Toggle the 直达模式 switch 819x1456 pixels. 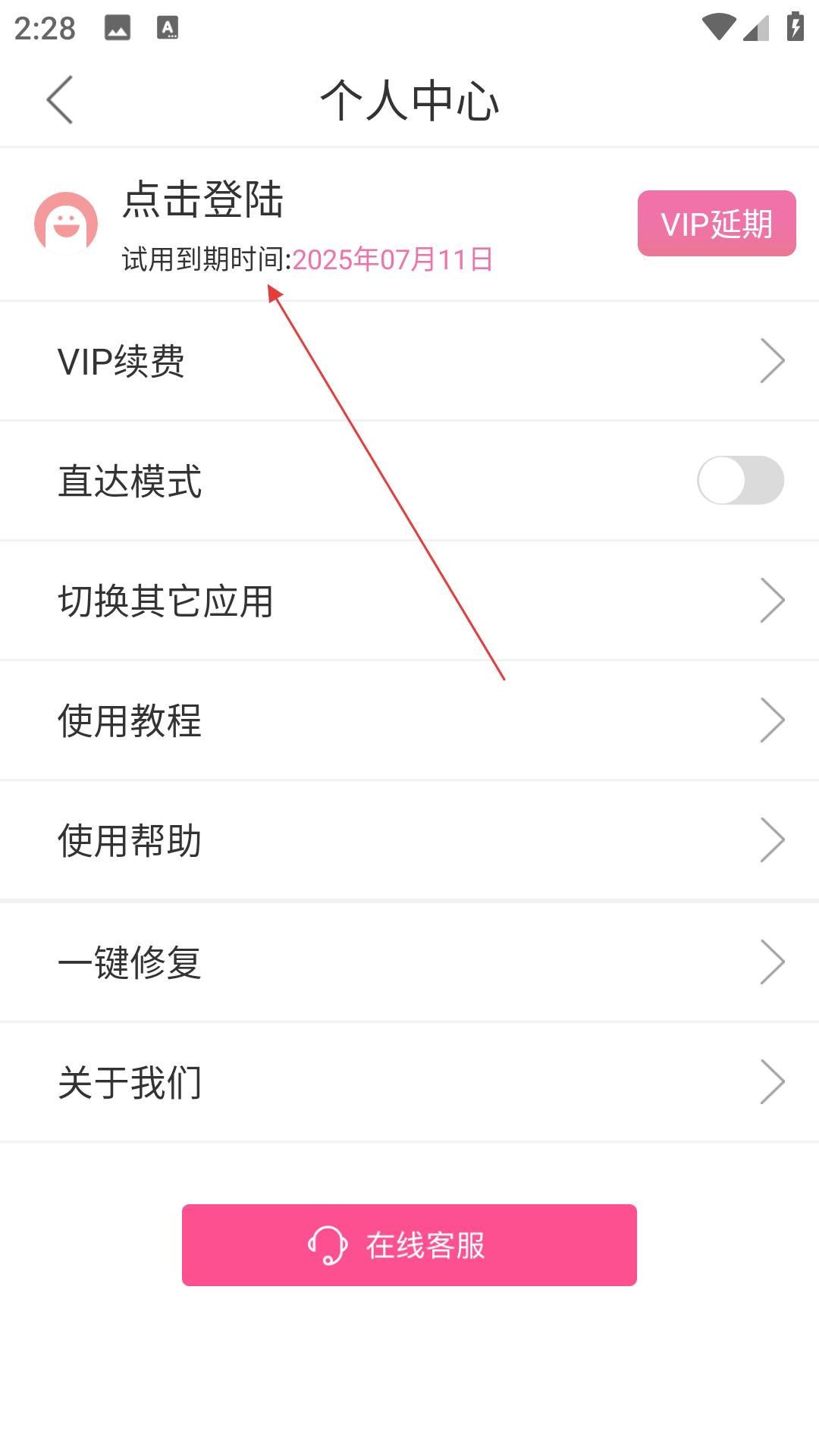pyautogui.click(x=740, y=480)
